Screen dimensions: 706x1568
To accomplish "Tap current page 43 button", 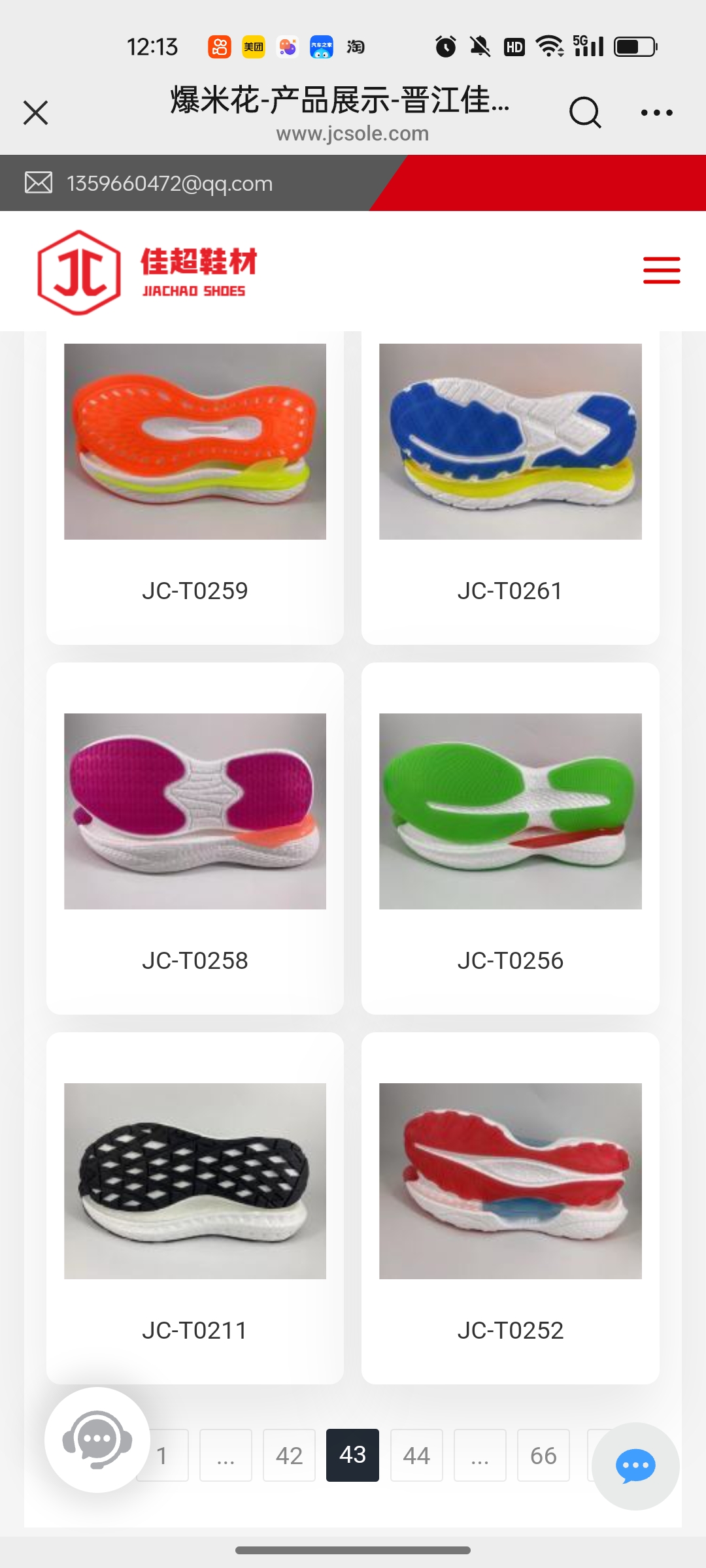I will point(352,1456).
